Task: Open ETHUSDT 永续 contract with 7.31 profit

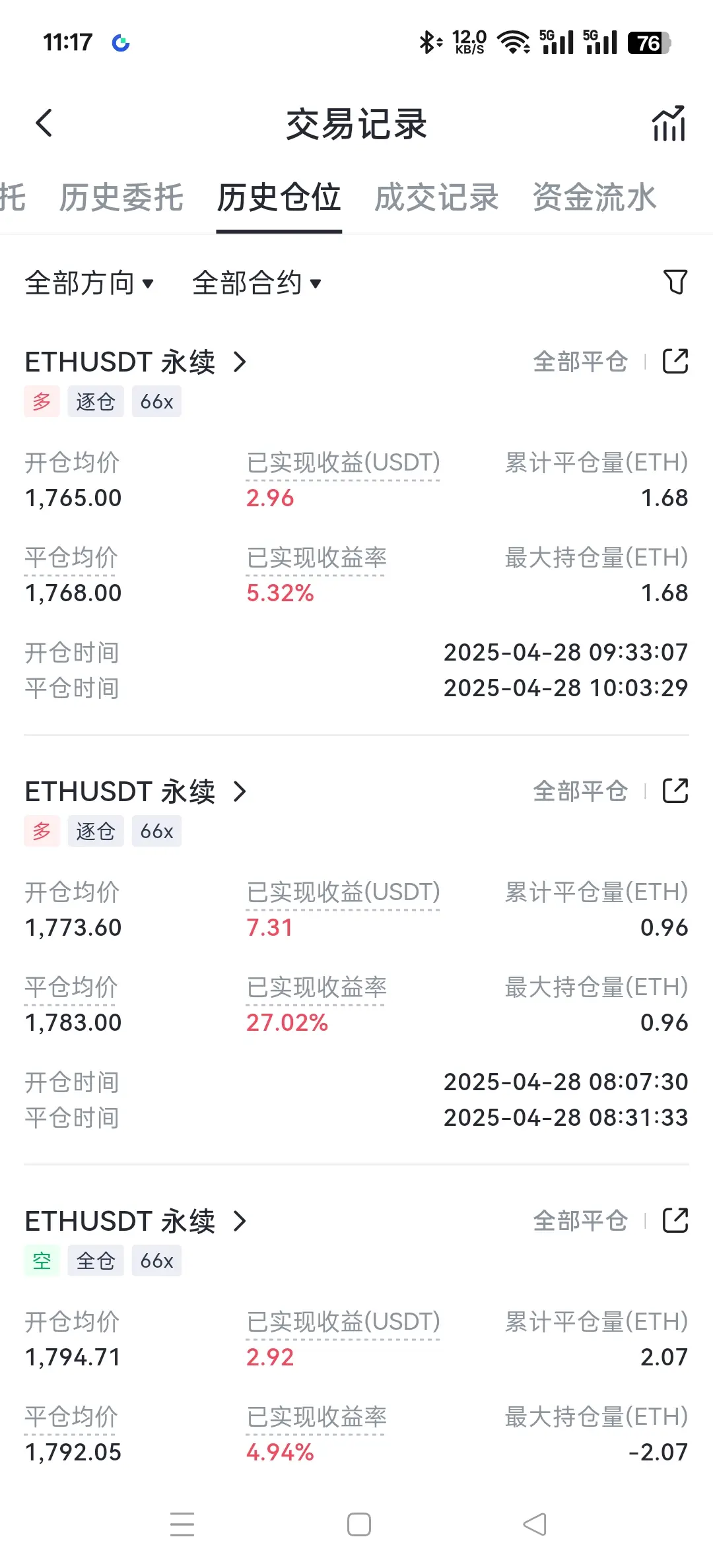Action: (135, 791)
